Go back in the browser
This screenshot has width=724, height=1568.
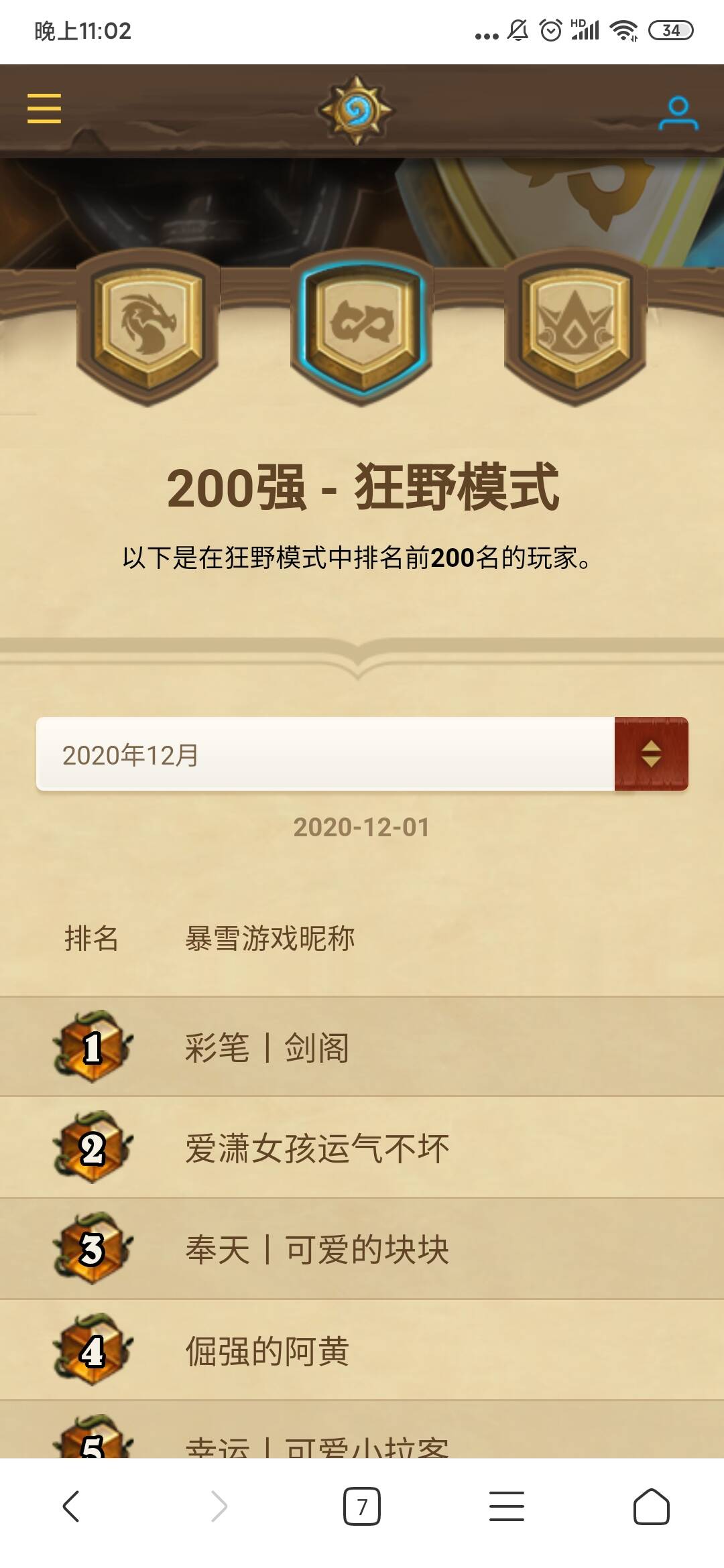(x=71, y=1506)
